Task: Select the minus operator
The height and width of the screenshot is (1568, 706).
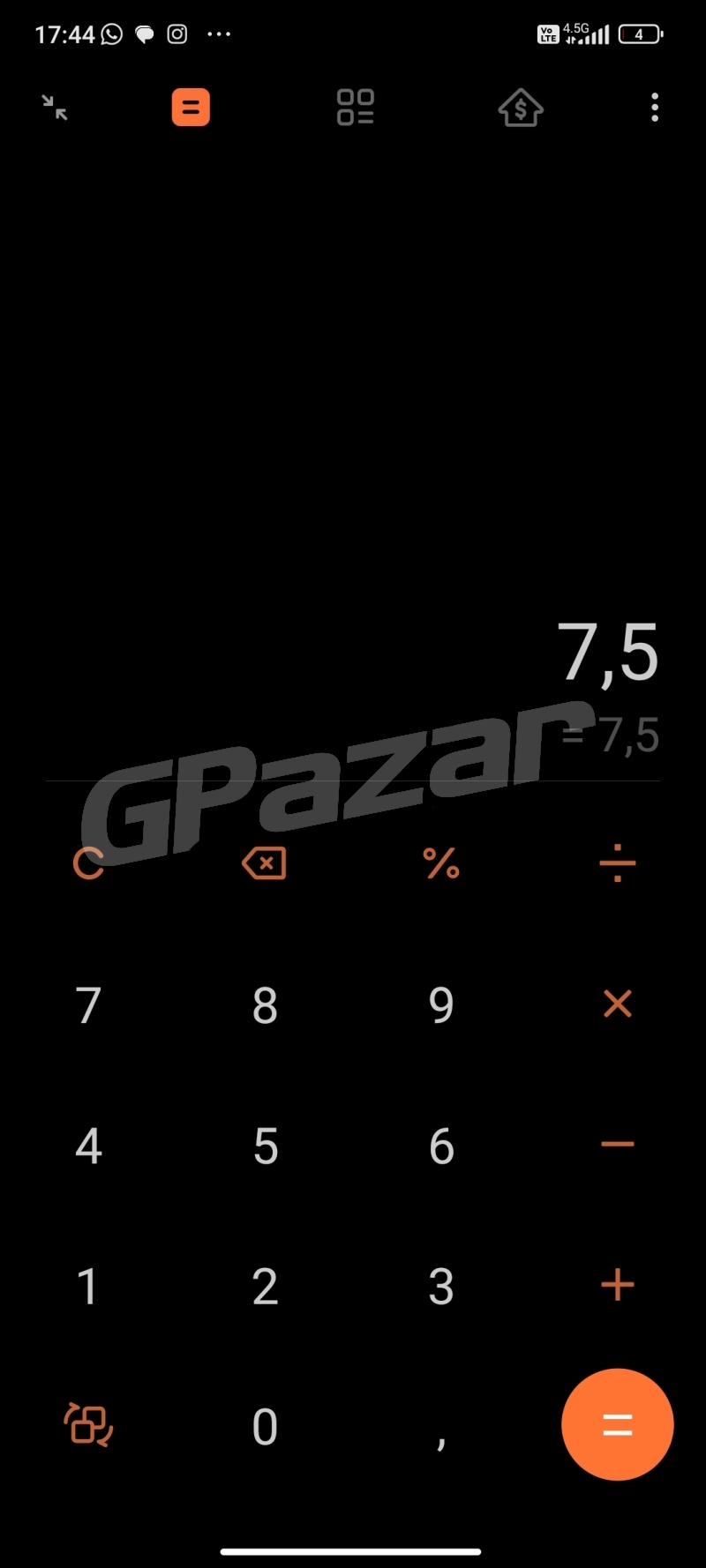Action: coord(617,1145)
